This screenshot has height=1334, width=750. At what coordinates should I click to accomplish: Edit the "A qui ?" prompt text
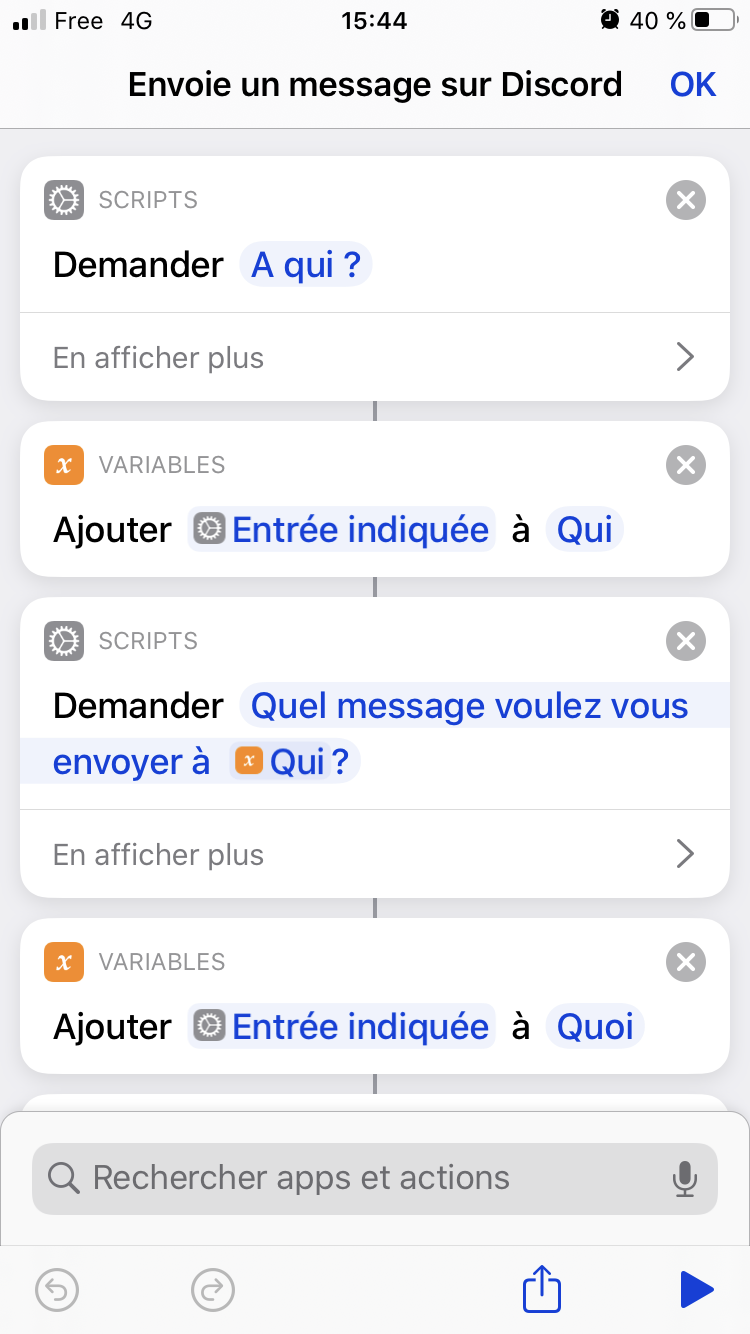305,265
